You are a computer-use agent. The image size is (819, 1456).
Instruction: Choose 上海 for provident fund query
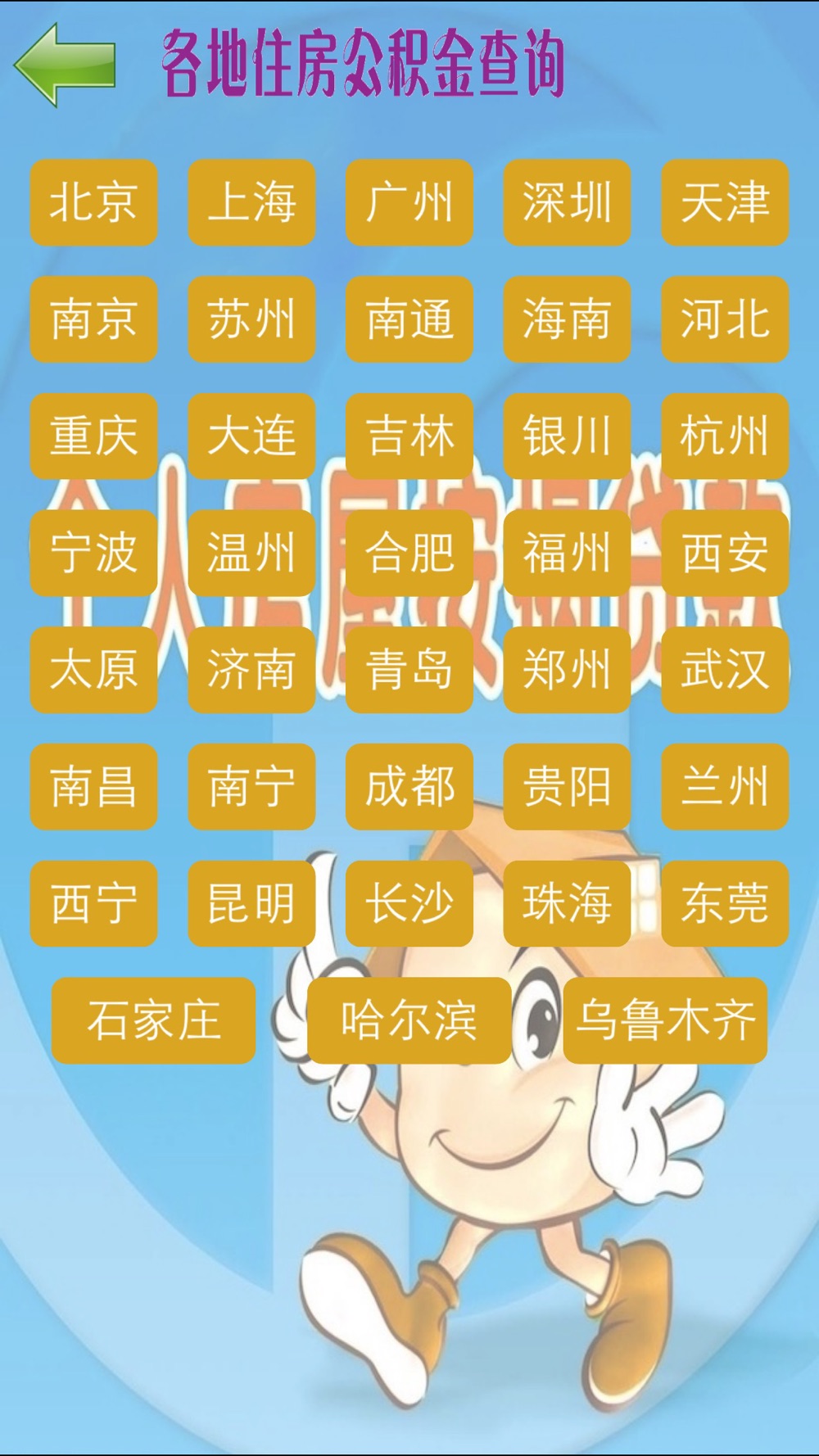pyautogui.click(x=251, y=202)
